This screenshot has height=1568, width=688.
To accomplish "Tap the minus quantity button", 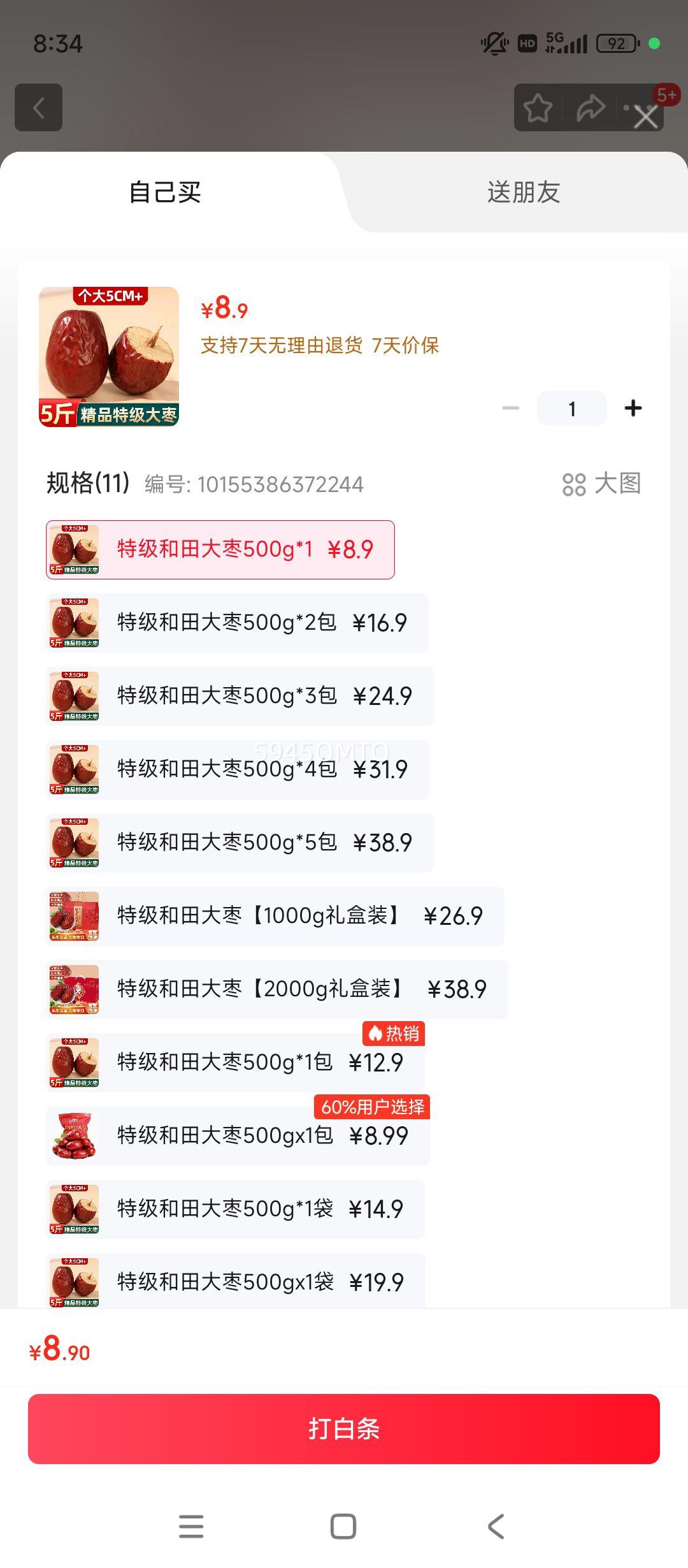I will tap(508, 408).
